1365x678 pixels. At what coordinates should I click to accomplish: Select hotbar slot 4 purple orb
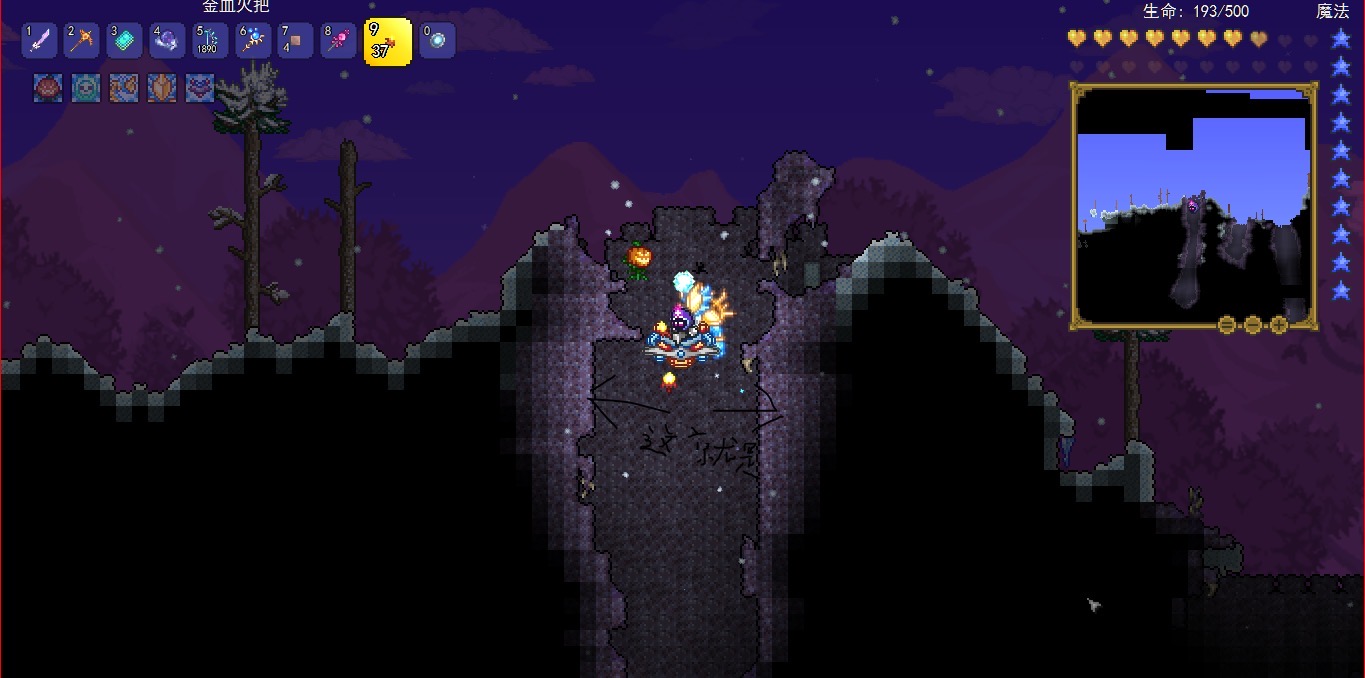[x=167, y=41]
